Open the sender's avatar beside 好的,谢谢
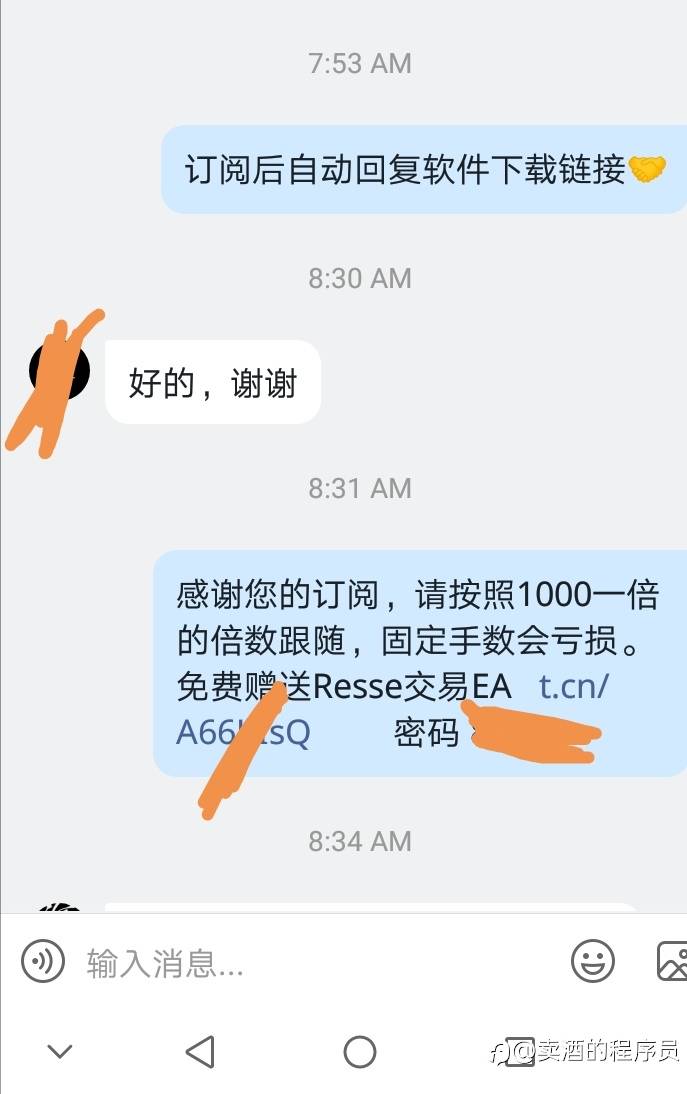687x1094 pixels. tap(59, 370)
